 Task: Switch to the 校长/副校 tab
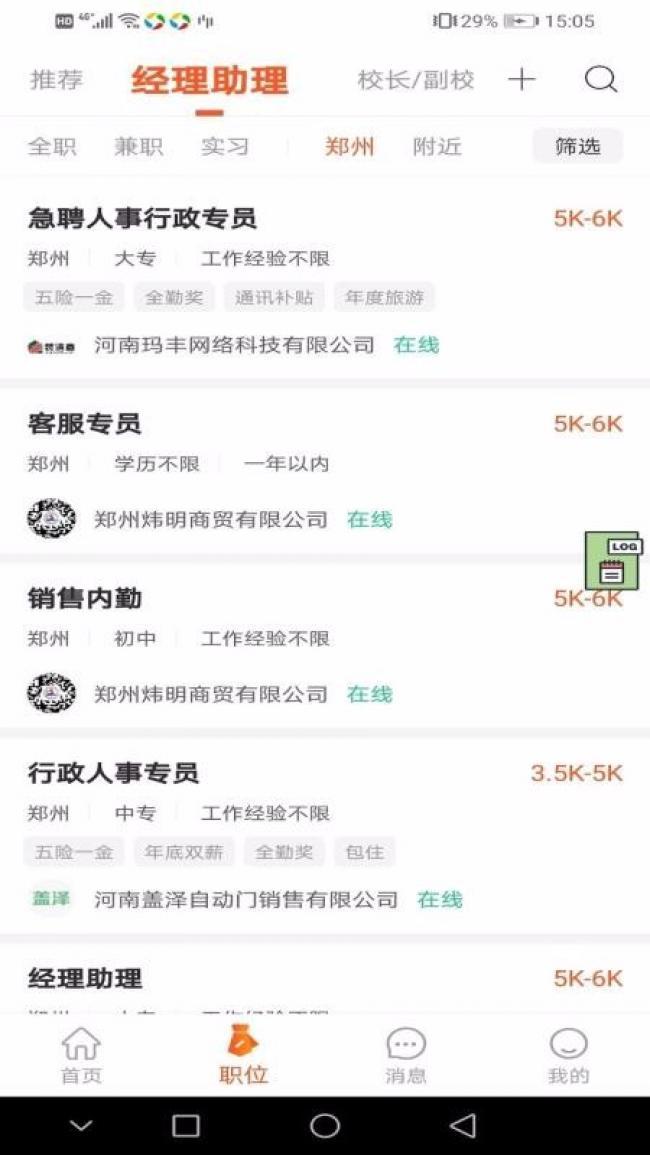[x=416, y=80]
